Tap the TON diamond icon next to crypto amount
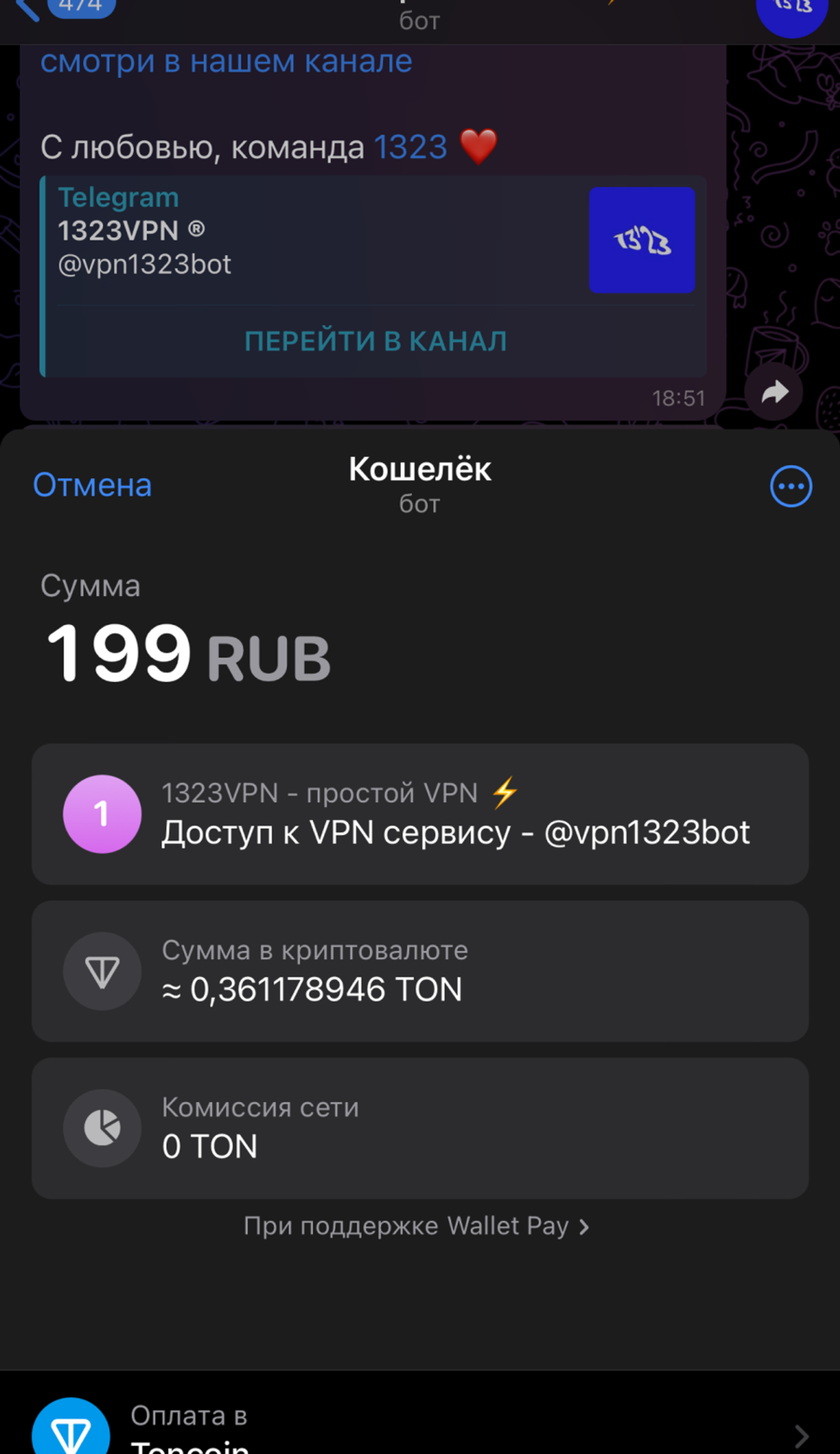Screen dimensions: 840x1454 (x=102, y=971)
